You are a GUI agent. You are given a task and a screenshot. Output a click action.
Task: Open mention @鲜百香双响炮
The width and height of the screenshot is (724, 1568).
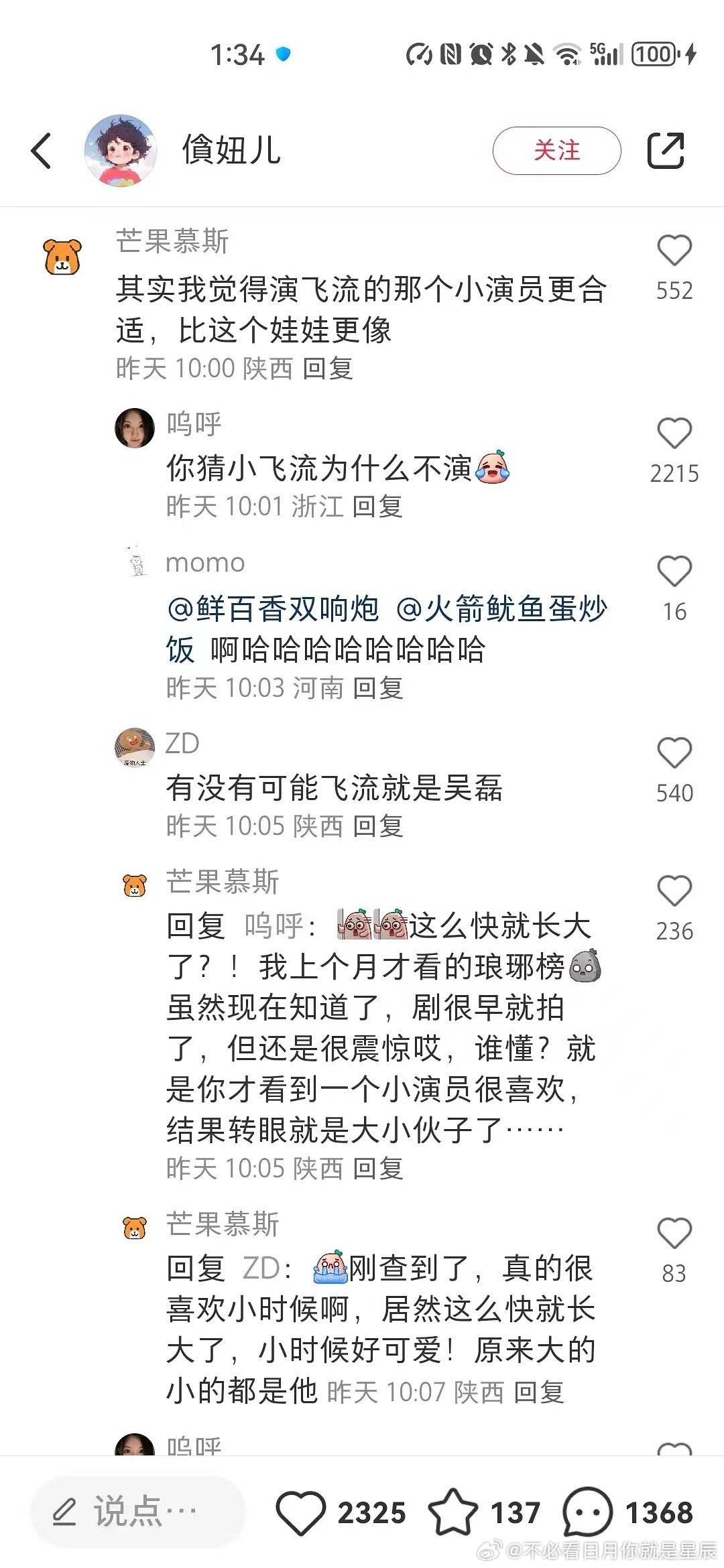274,609
